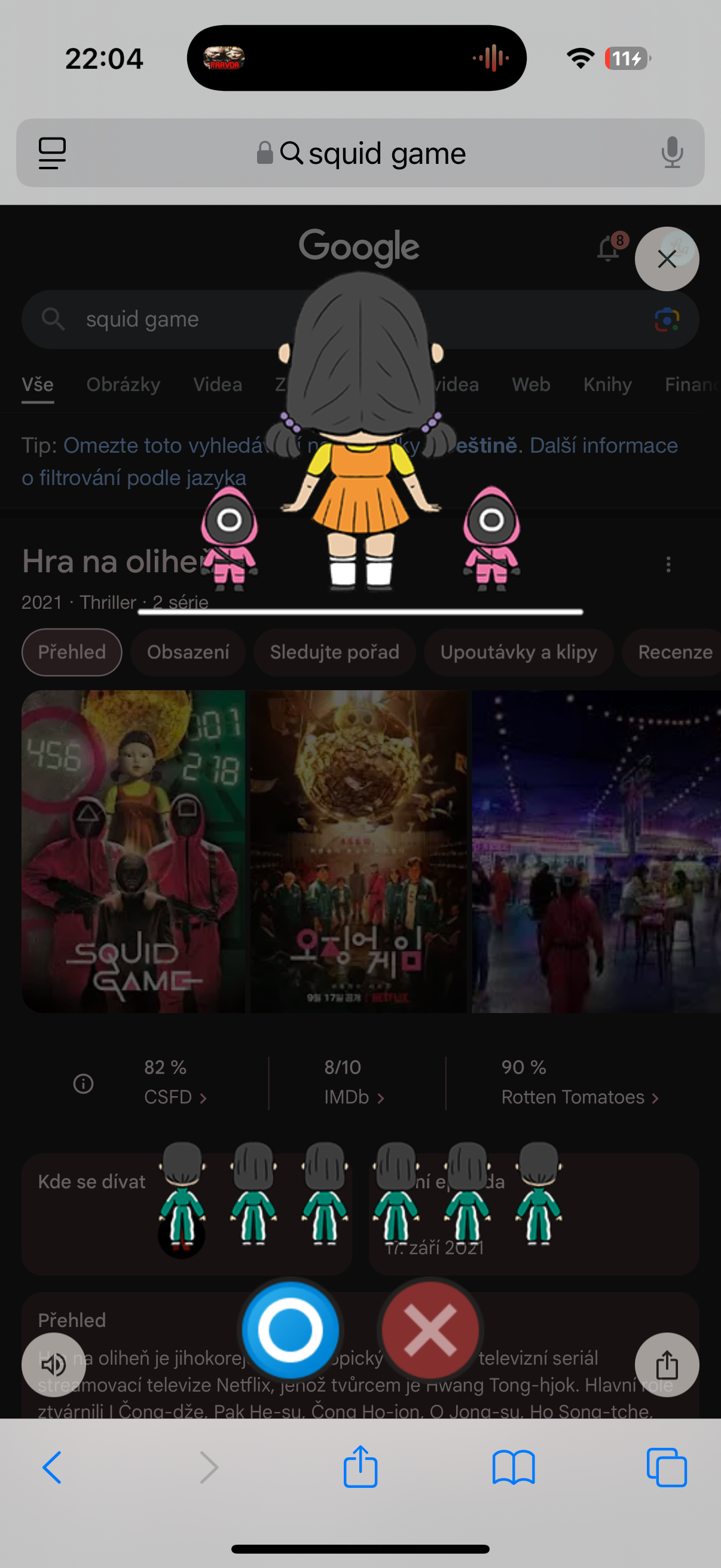
Task: Mute the game sound
Action: (54, 1365)
